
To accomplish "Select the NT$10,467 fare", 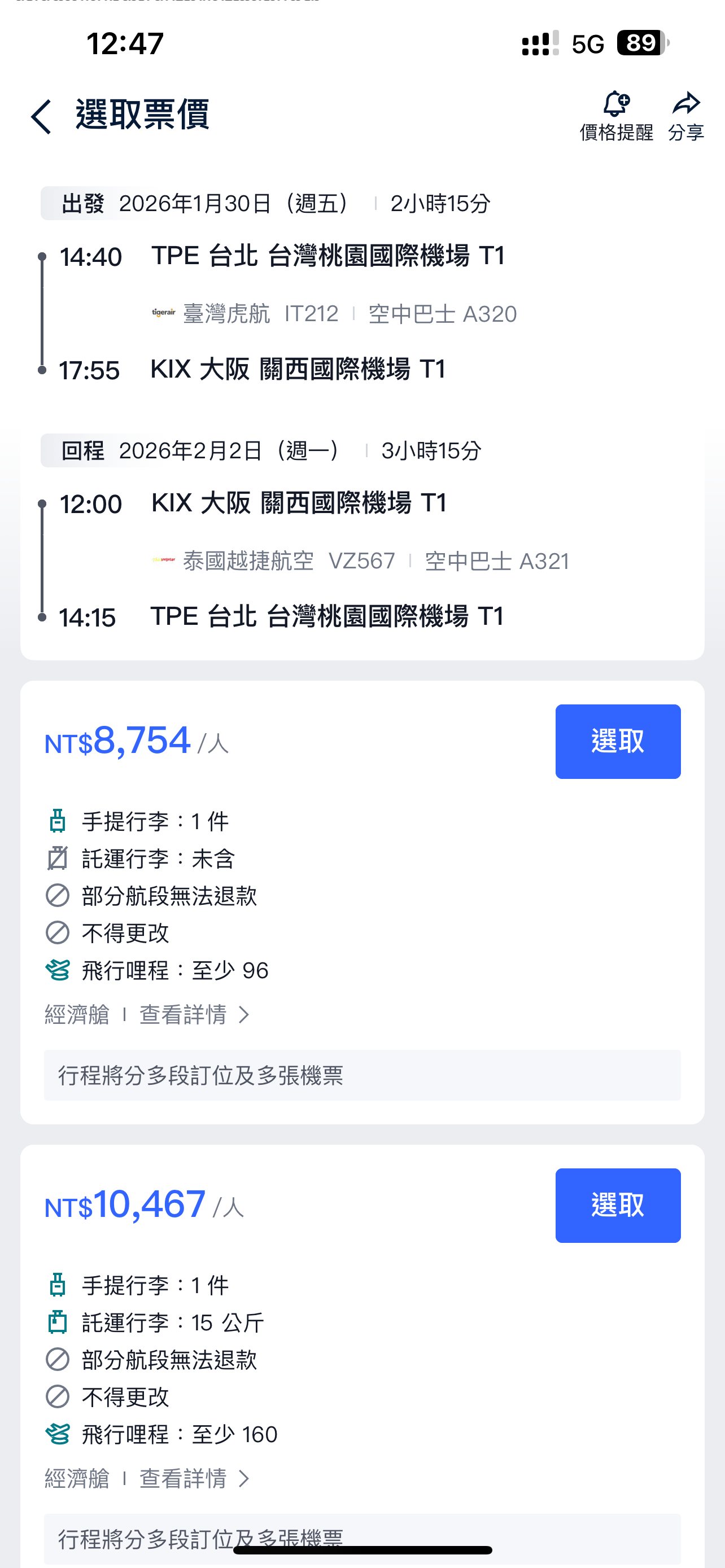I will click(617, 1205).
